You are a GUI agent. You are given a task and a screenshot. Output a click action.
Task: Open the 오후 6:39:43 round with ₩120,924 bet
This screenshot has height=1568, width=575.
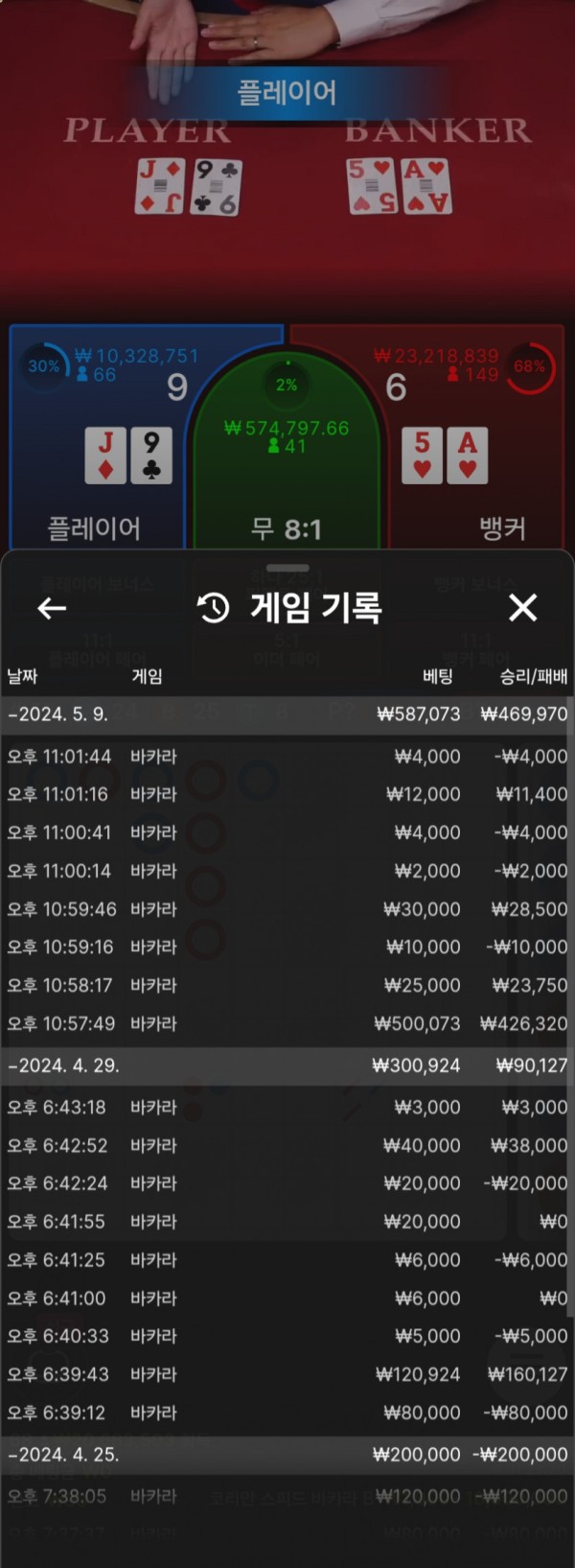[x=287, y=1374]
